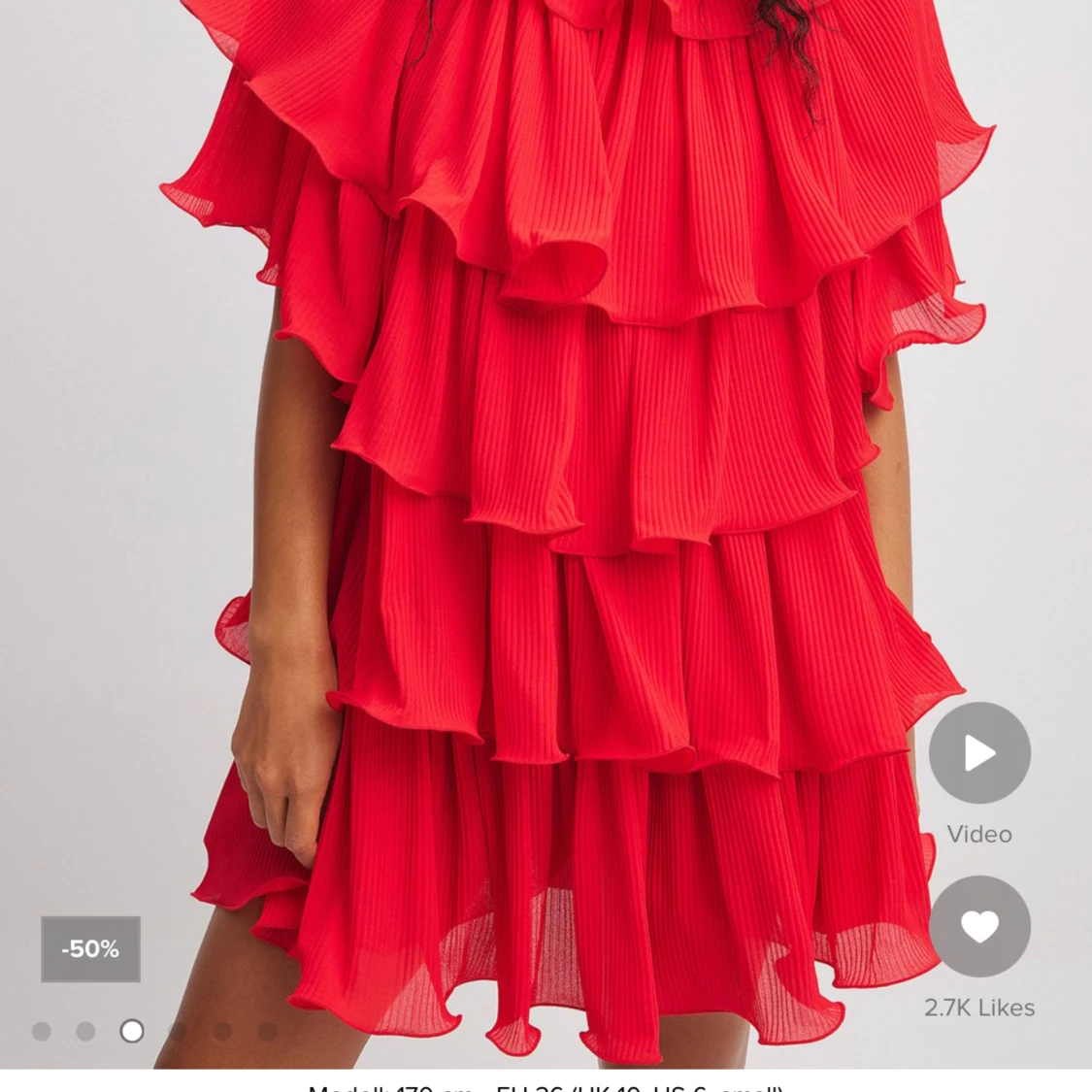1092x1092 pixels.
Task: Play the product video
Action: pos(978,753)
